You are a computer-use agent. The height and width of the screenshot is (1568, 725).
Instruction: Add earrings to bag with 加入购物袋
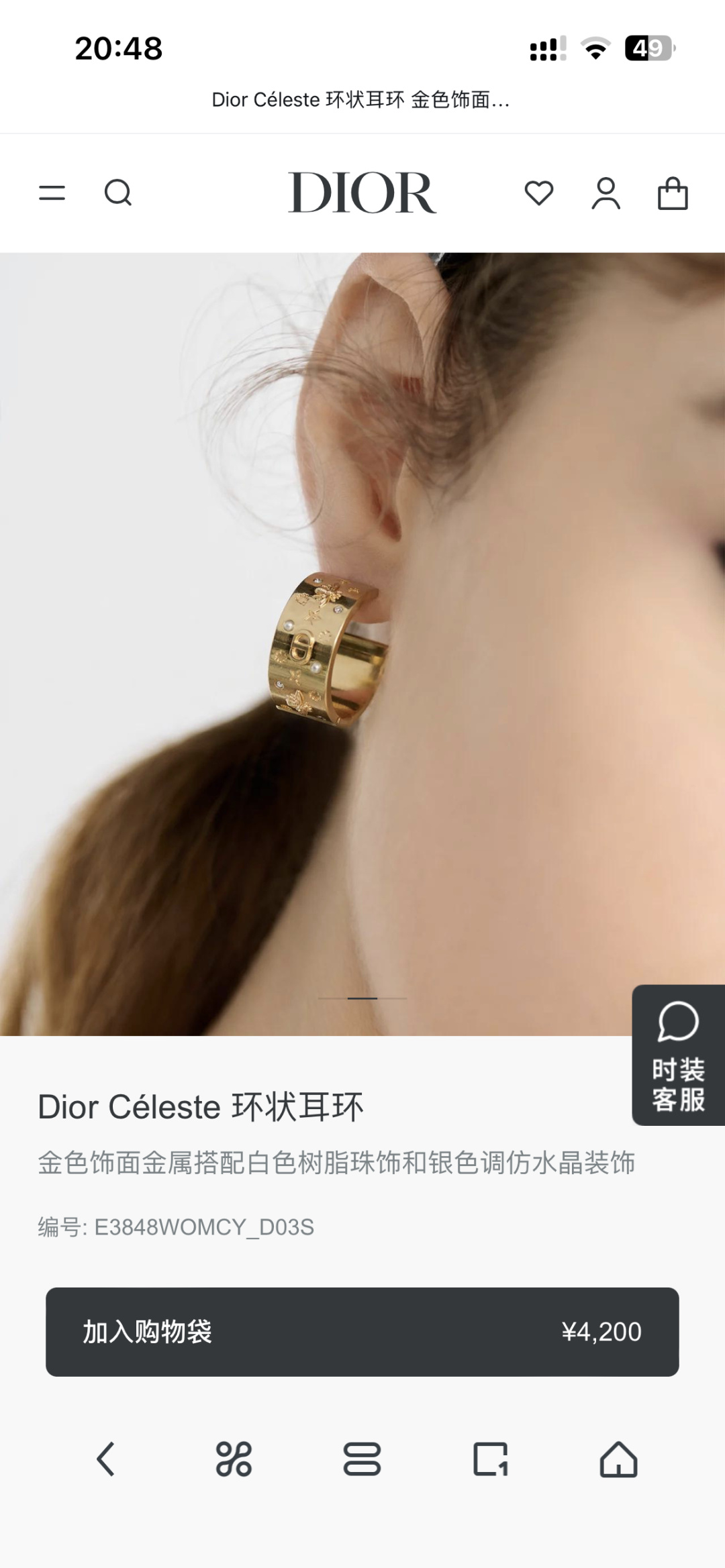point(362,1332)
